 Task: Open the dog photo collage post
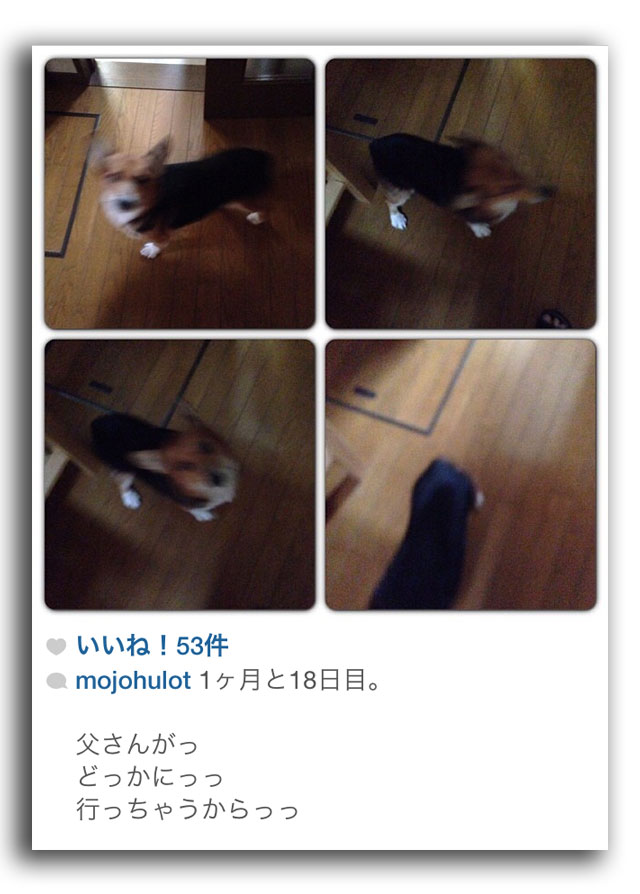click(x=320, y=333)
